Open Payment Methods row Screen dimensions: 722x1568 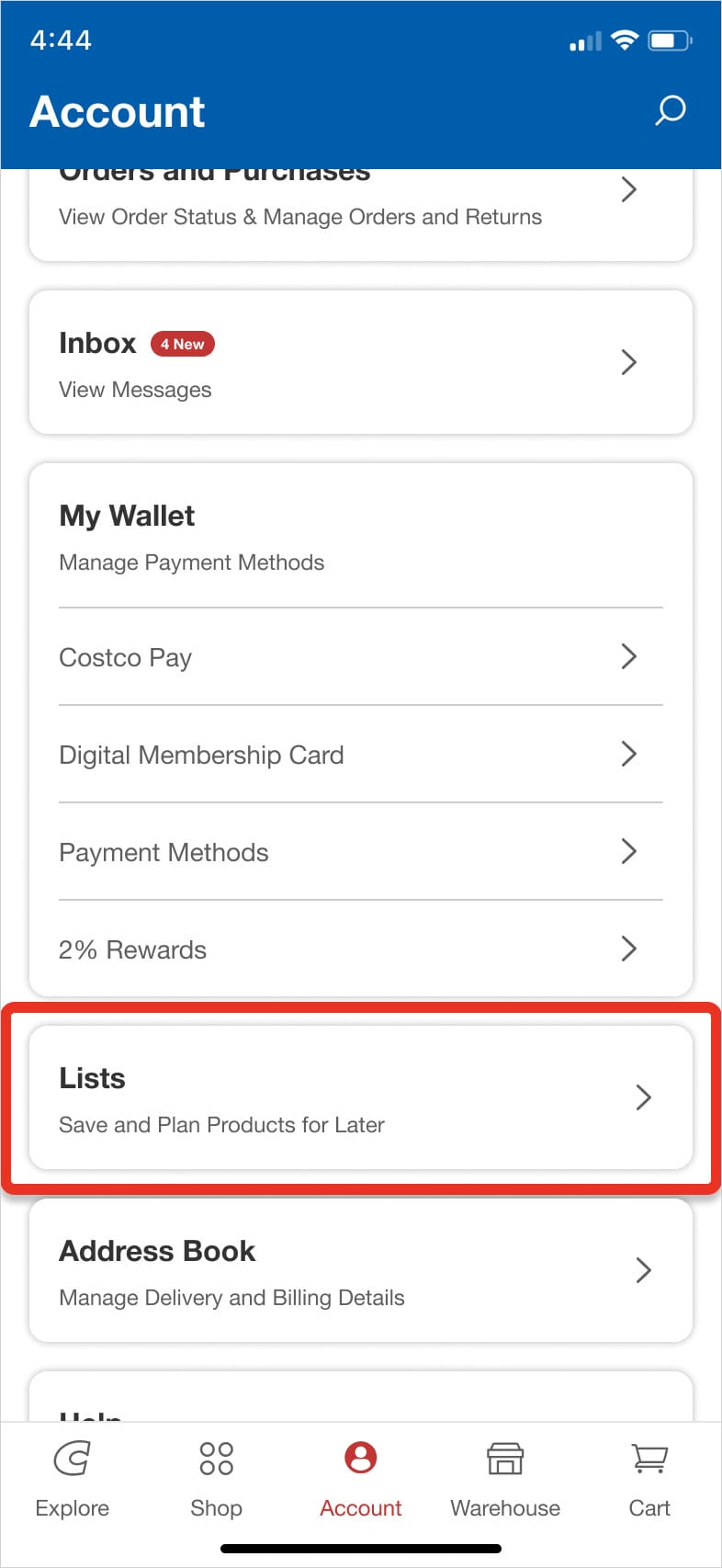coord(361,851)
